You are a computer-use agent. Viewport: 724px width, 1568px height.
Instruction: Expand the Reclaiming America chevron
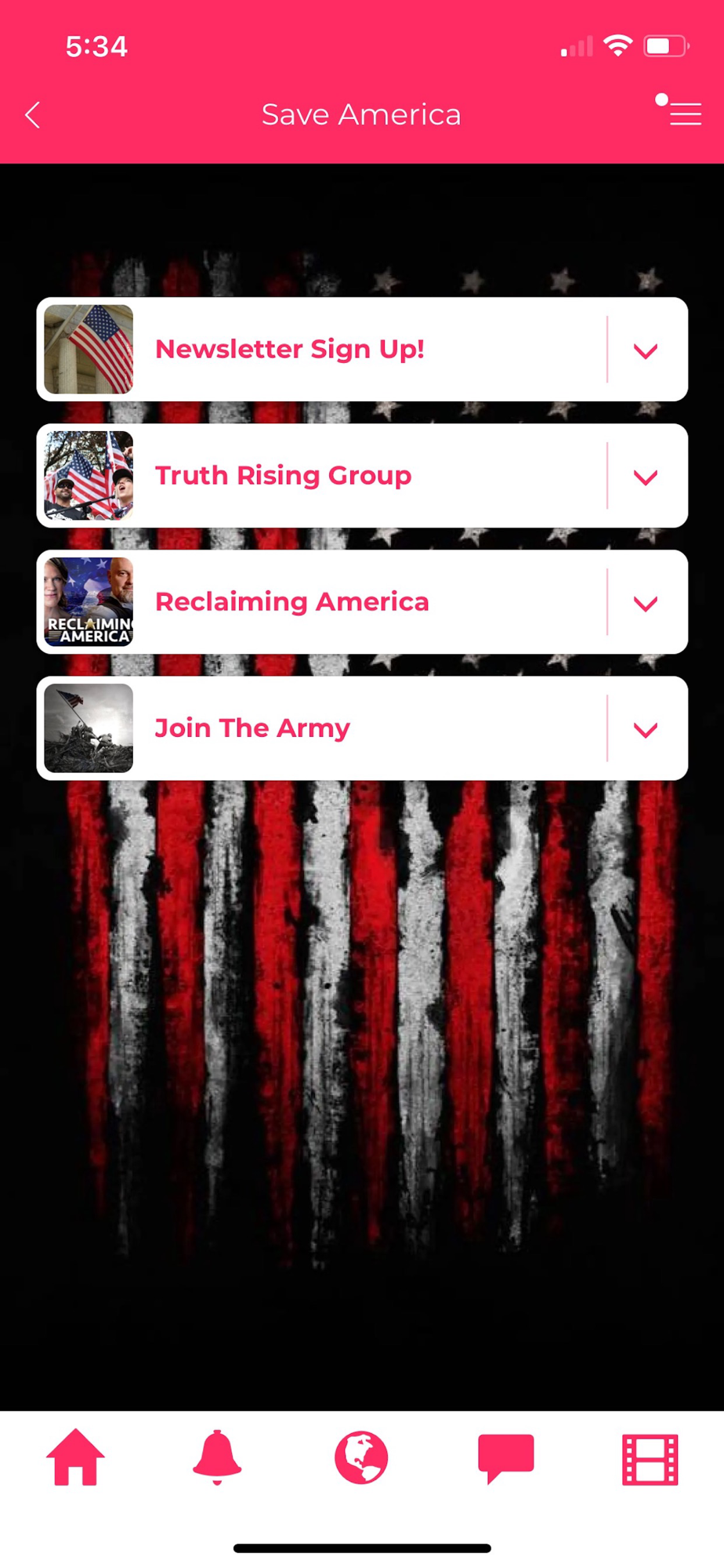[645, 603]
